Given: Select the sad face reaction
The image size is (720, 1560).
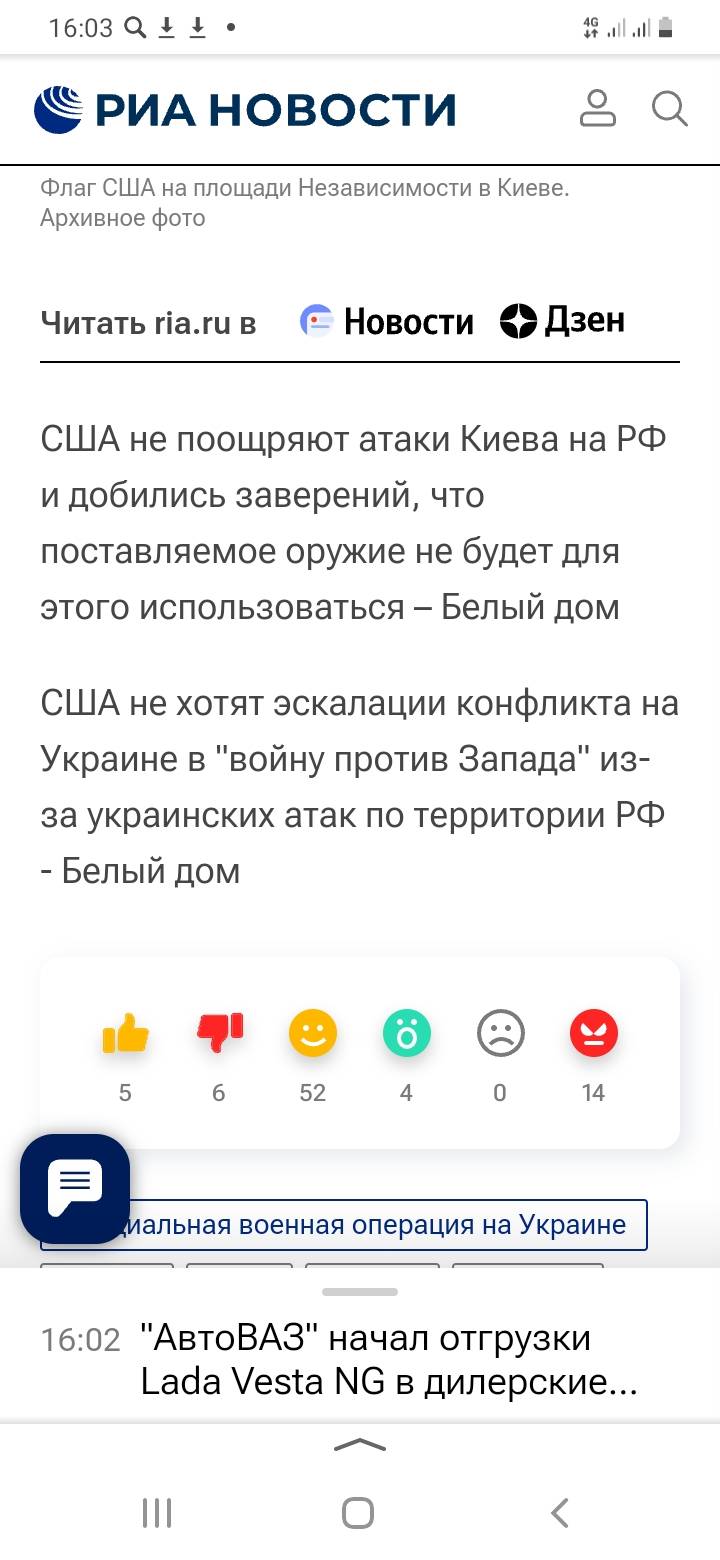Looking at the screenshot, I should tap(500, 1034).
